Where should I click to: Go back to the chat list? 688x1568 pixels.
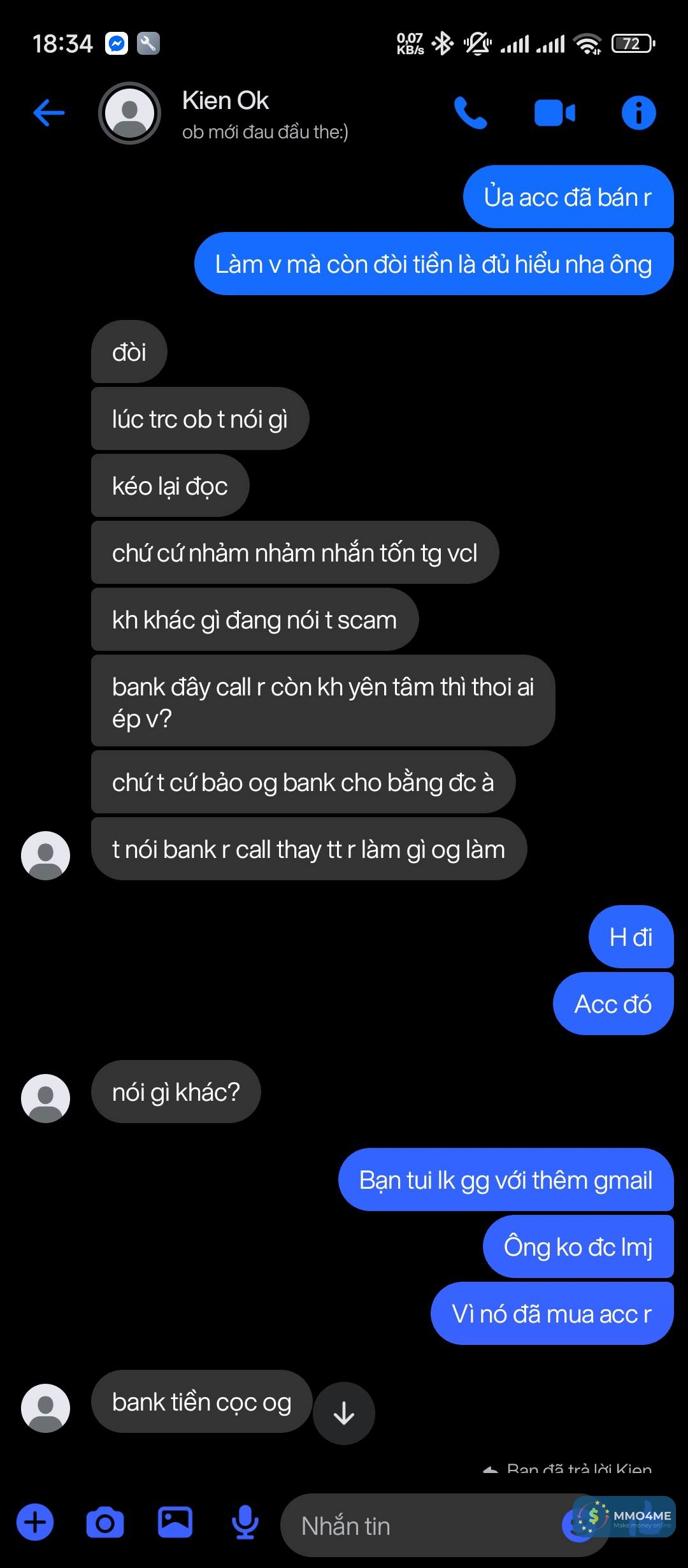(49, 113)
